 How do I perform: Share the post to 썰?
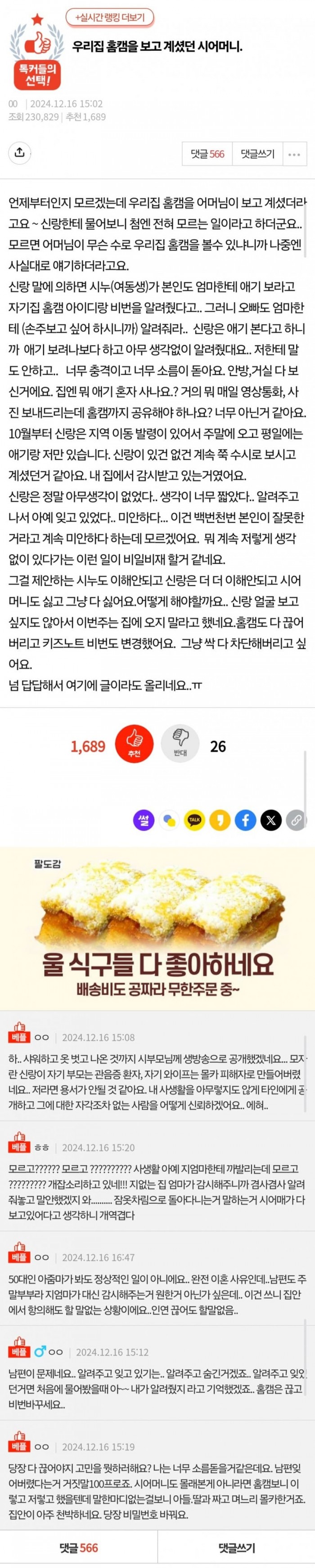click(144, 820)
